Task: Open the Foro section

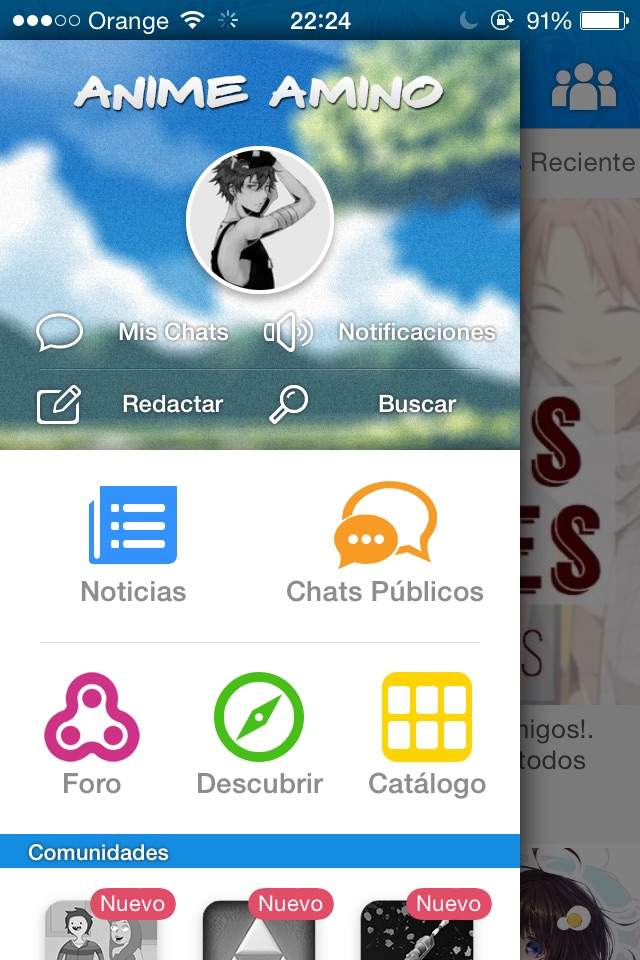Action: coord(91,735)
